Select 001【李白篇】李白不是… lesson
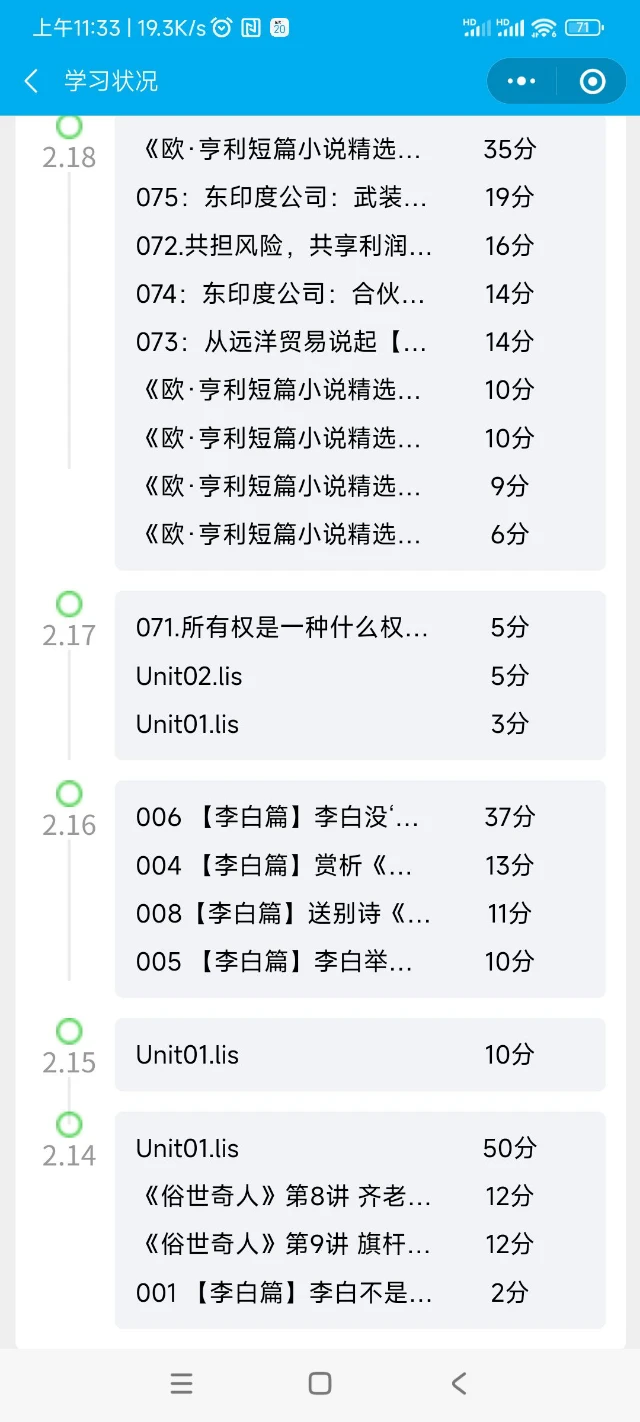 [x=360, y=1292]
